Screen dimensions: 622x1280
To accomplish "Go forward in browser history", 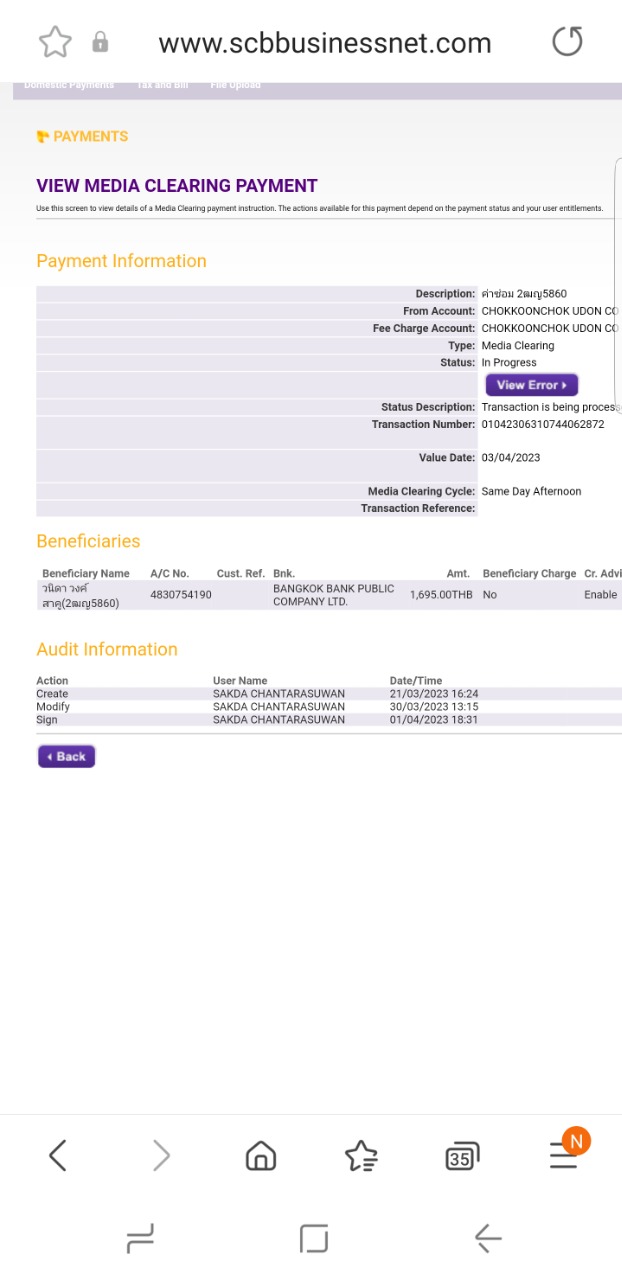I will tap(161, 1156).
